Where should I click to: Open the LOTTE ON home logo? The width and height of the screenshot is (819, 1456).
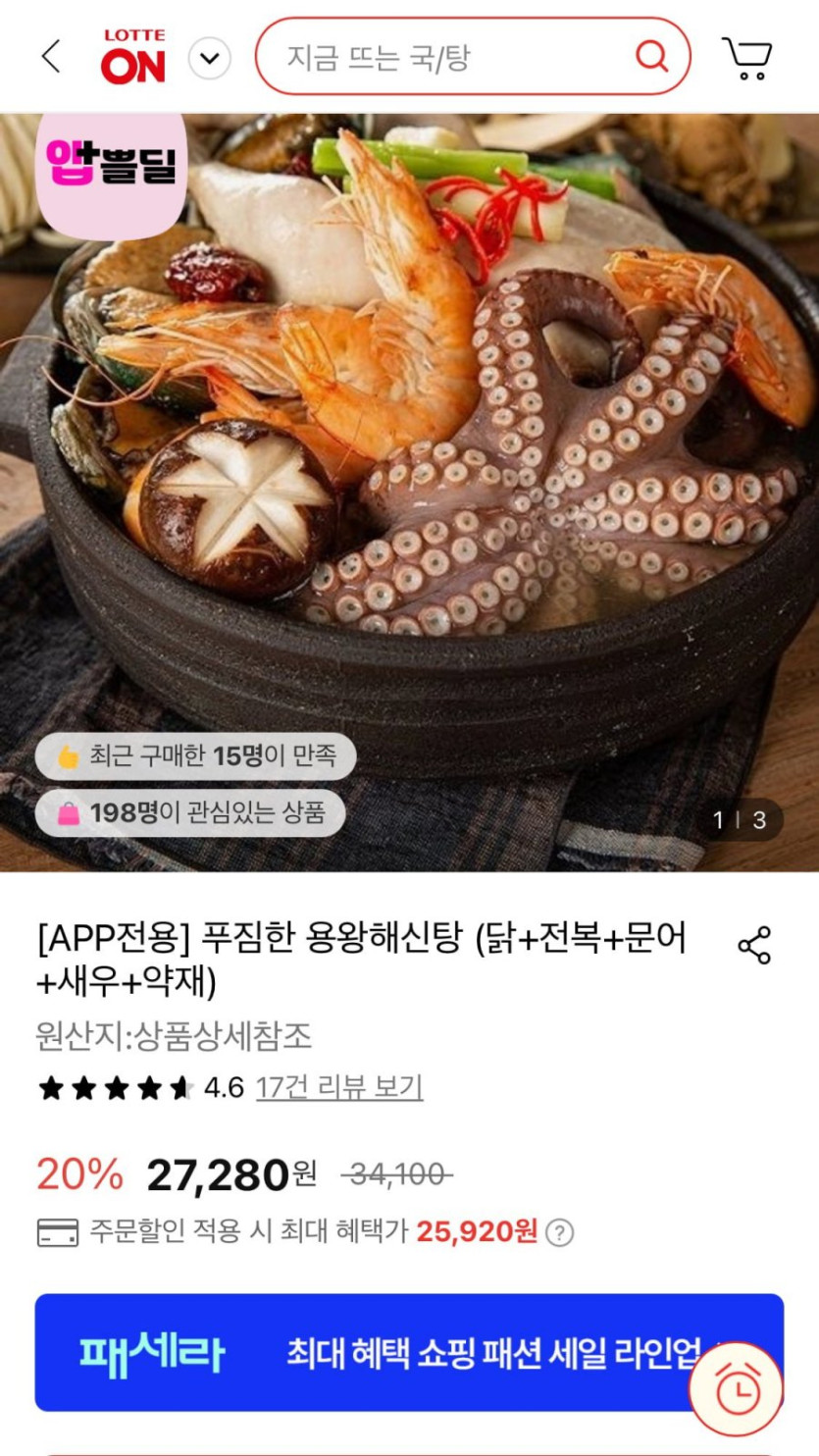click(x=133, y=57)
